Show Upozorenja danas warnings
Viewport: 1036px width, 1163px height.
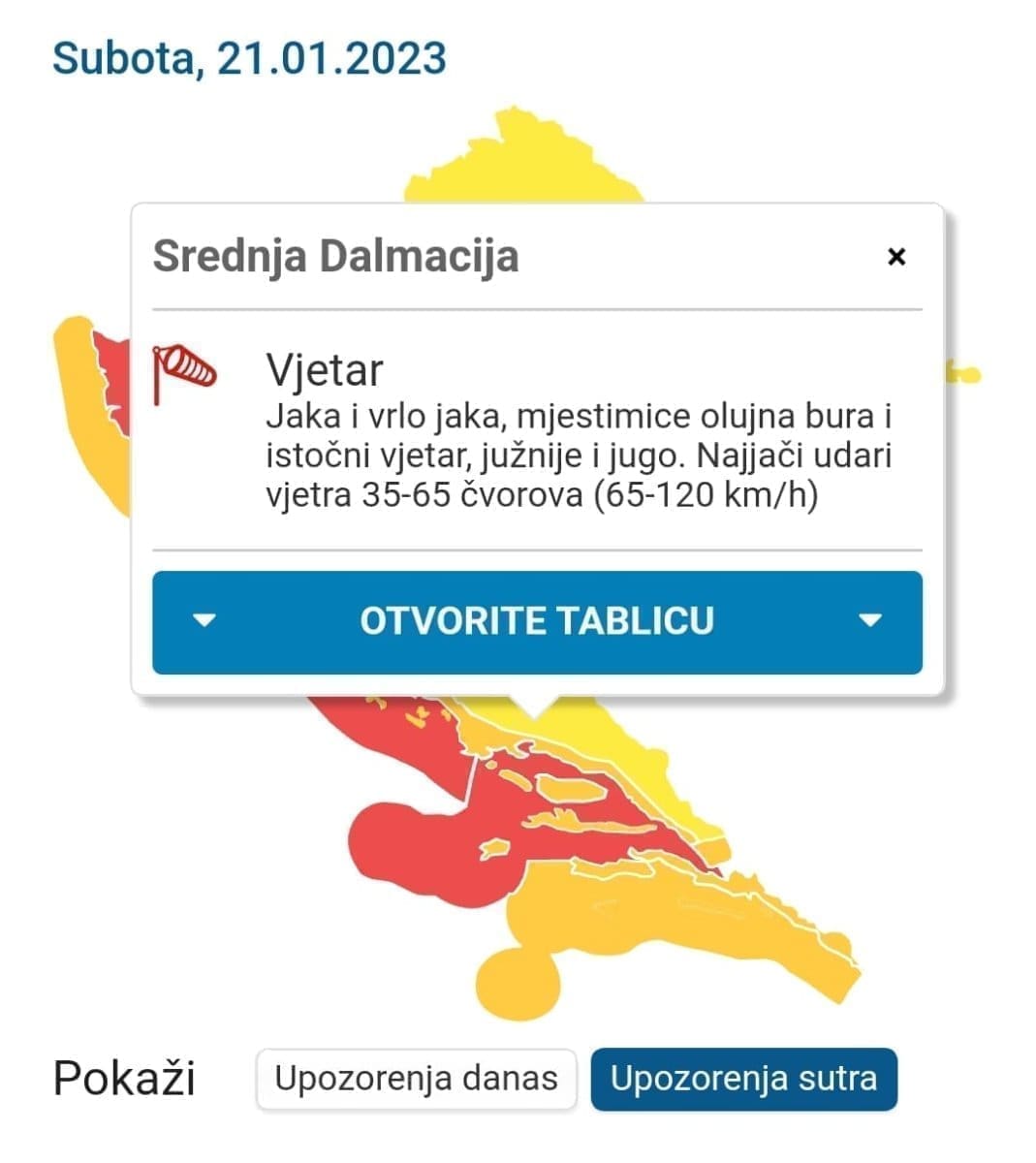point(416,1079)
